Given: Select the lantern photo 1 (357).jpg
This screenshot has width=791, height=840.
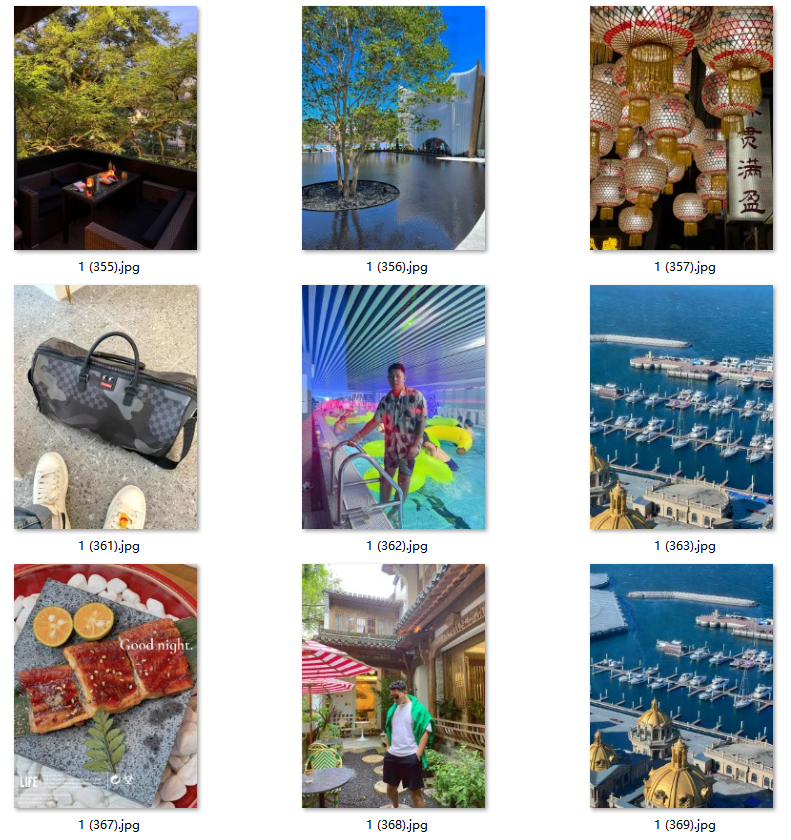Looking at the screenshot, I should 681,128.
